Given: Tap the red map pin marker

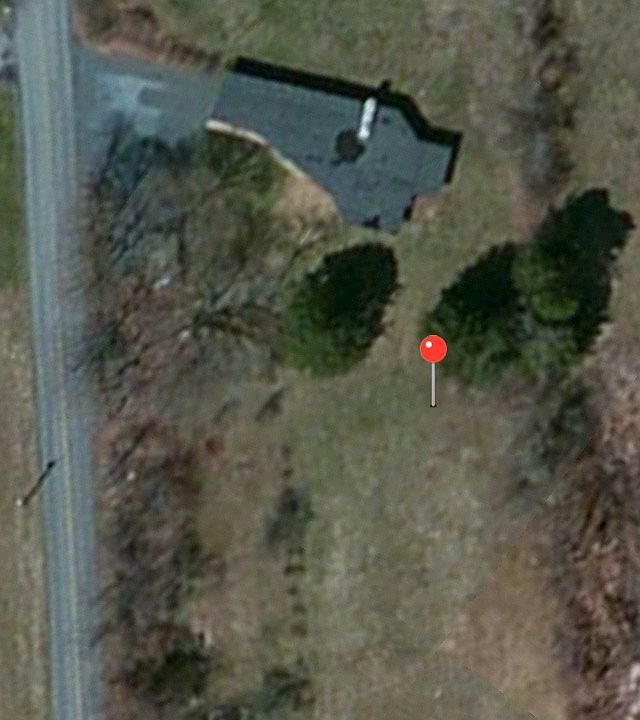Looking at the screenshot, I should tap(433, 349).
